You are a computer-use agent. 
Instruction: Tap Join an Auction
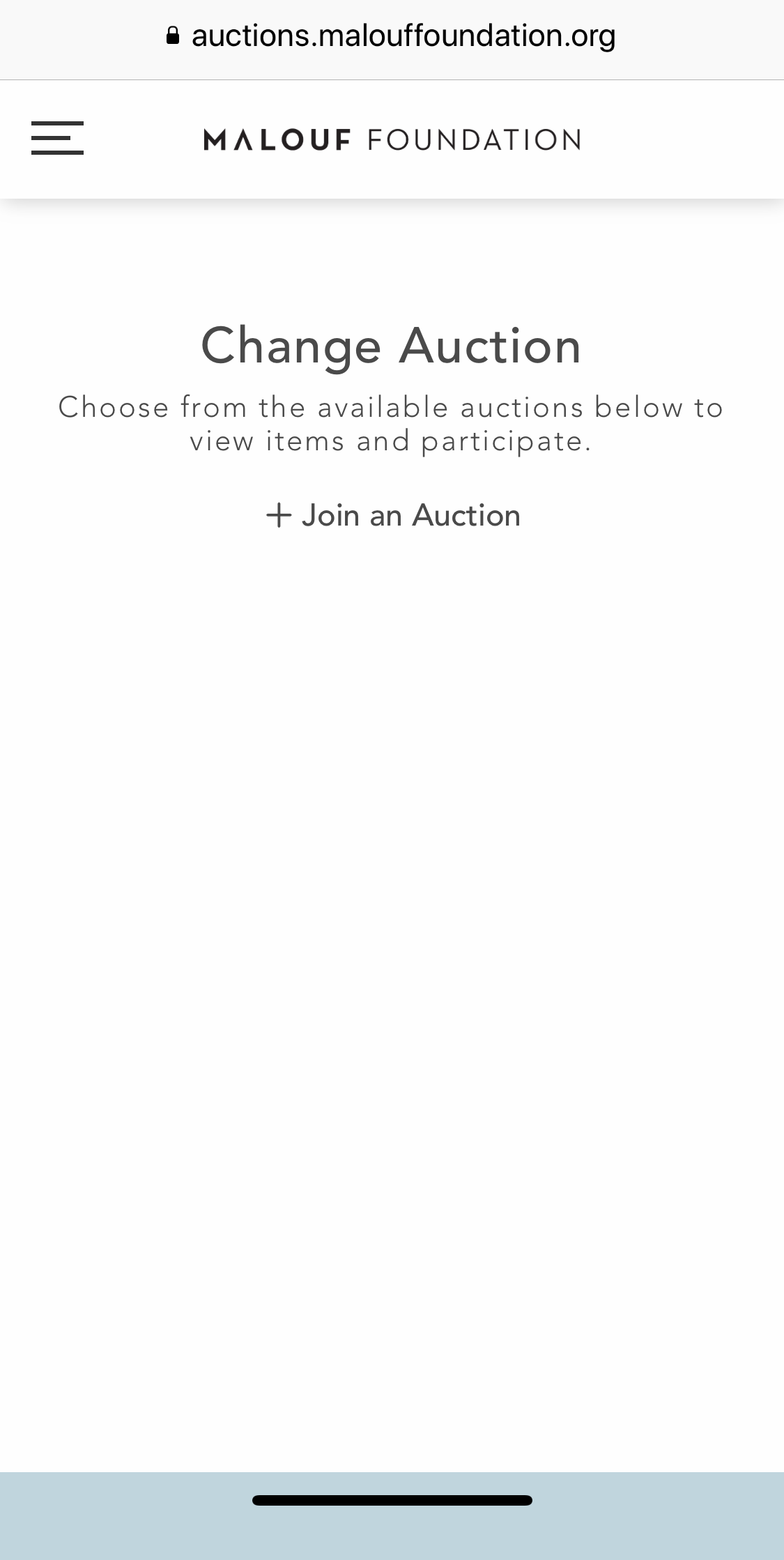pos(393,516)
